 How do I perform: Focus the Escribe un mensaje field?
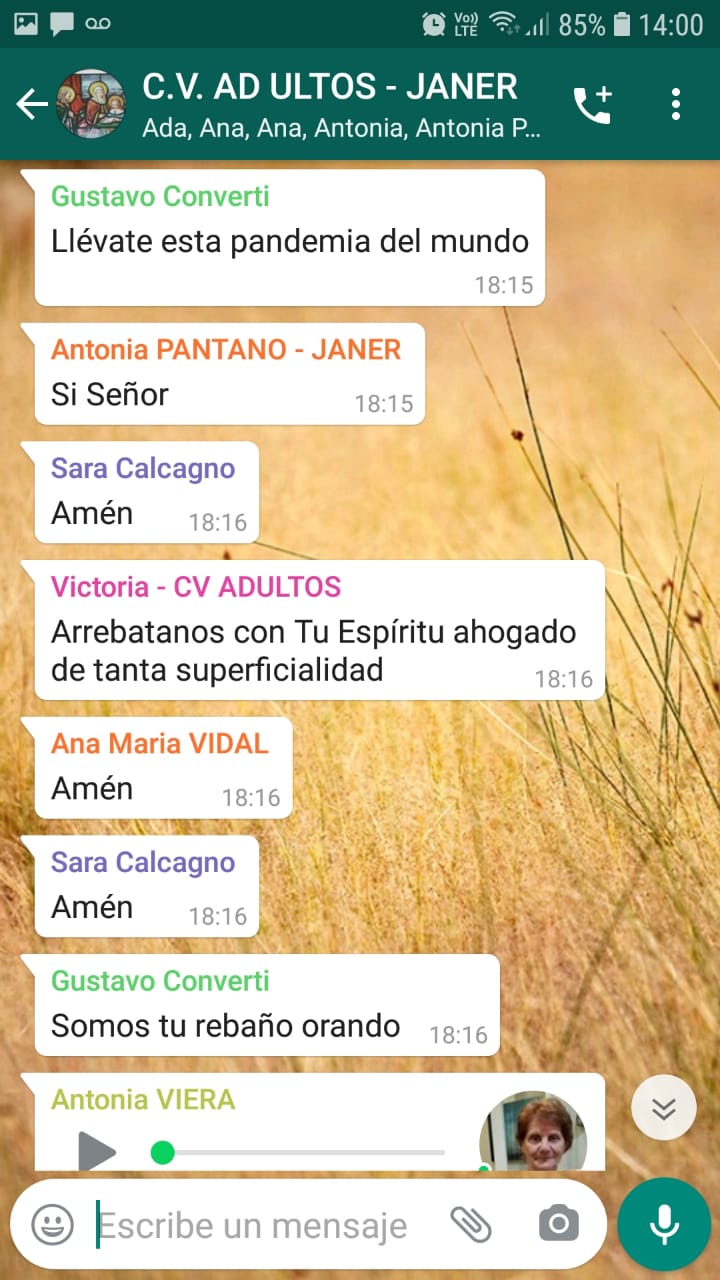[x=260, y=1224]
